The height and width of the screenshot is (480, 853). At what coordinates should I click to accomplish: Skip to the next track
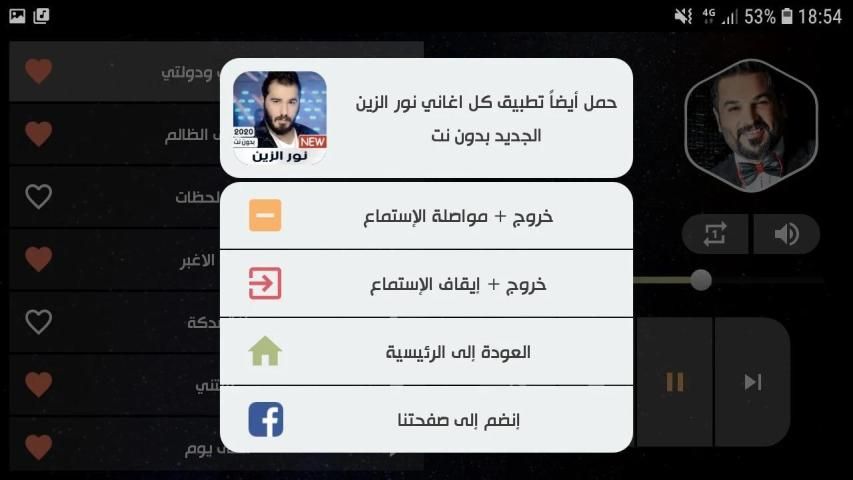(x=752, y=382)
